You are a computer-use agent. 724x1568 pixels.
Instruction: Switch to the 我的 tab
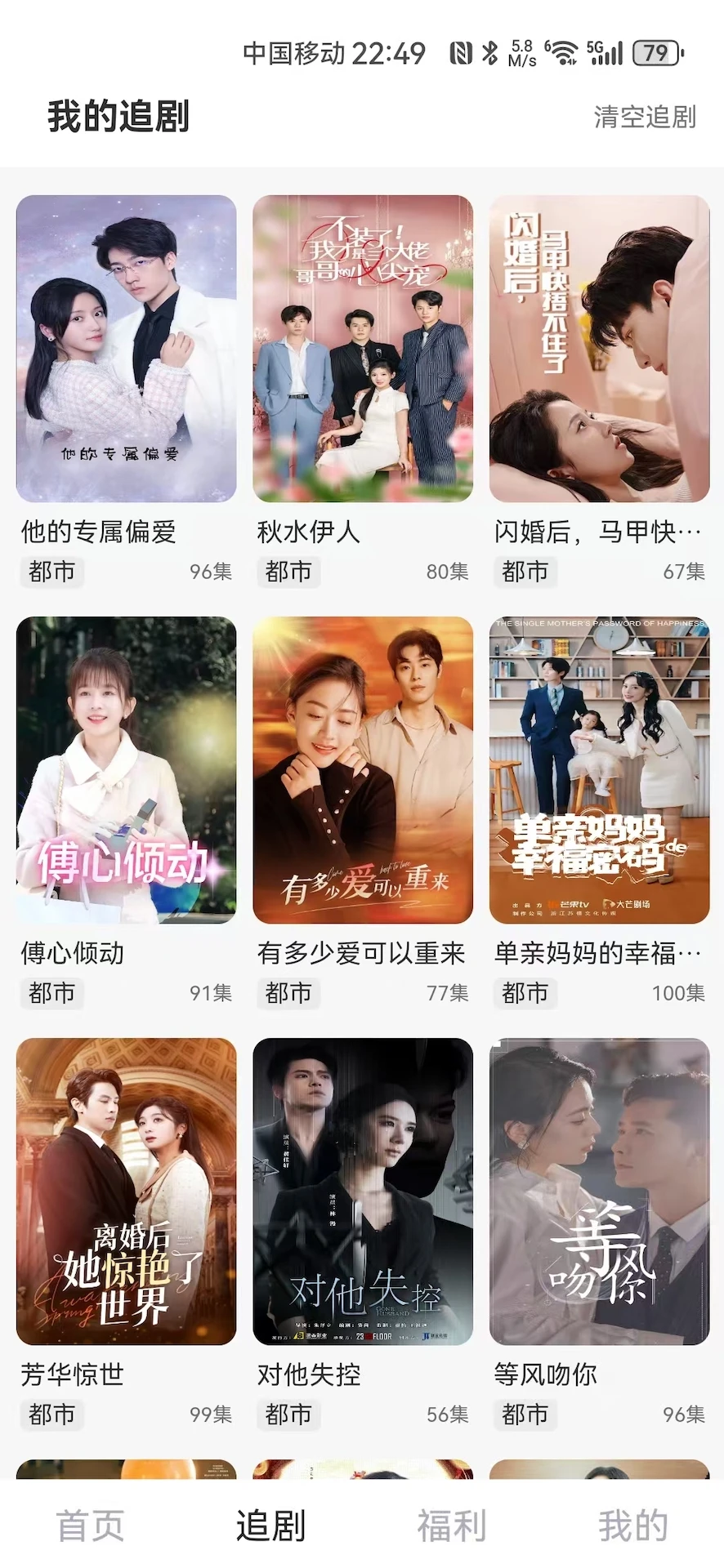[632, 1525]
